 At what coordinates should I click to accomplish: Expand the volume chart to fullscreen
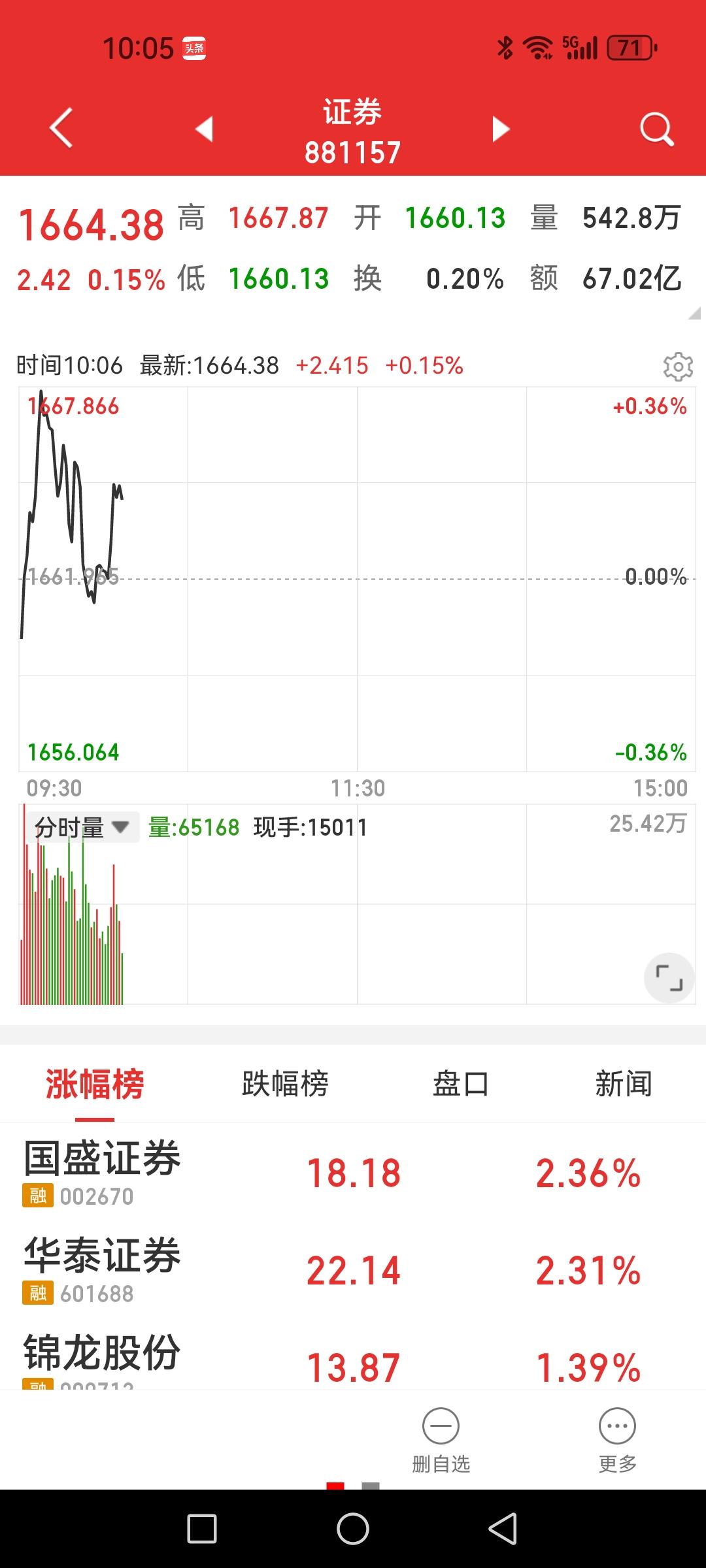668,977
